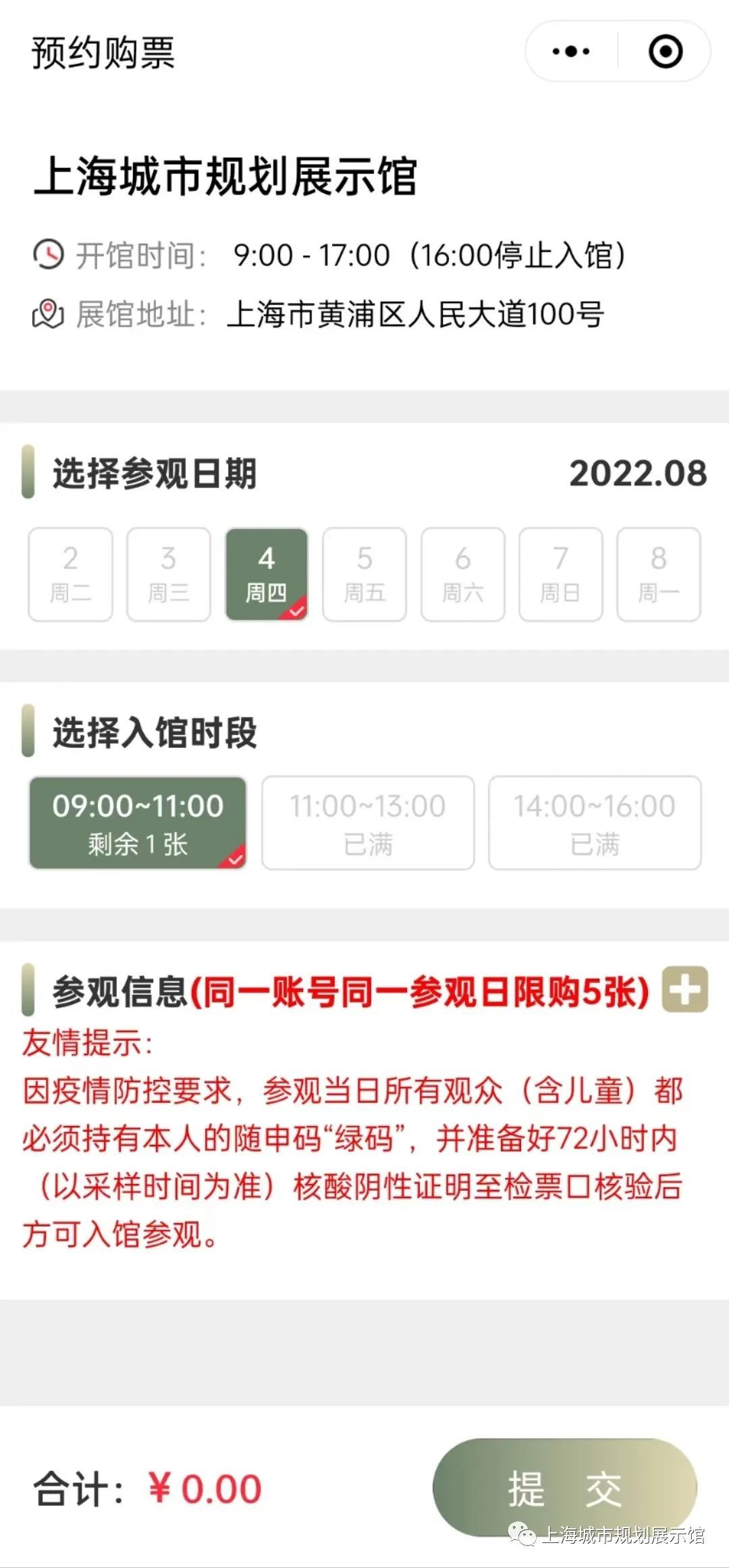This screenshot has width=729, height=1568.
Task: Submit the reservation with 提交
Action: point(564,1488)
